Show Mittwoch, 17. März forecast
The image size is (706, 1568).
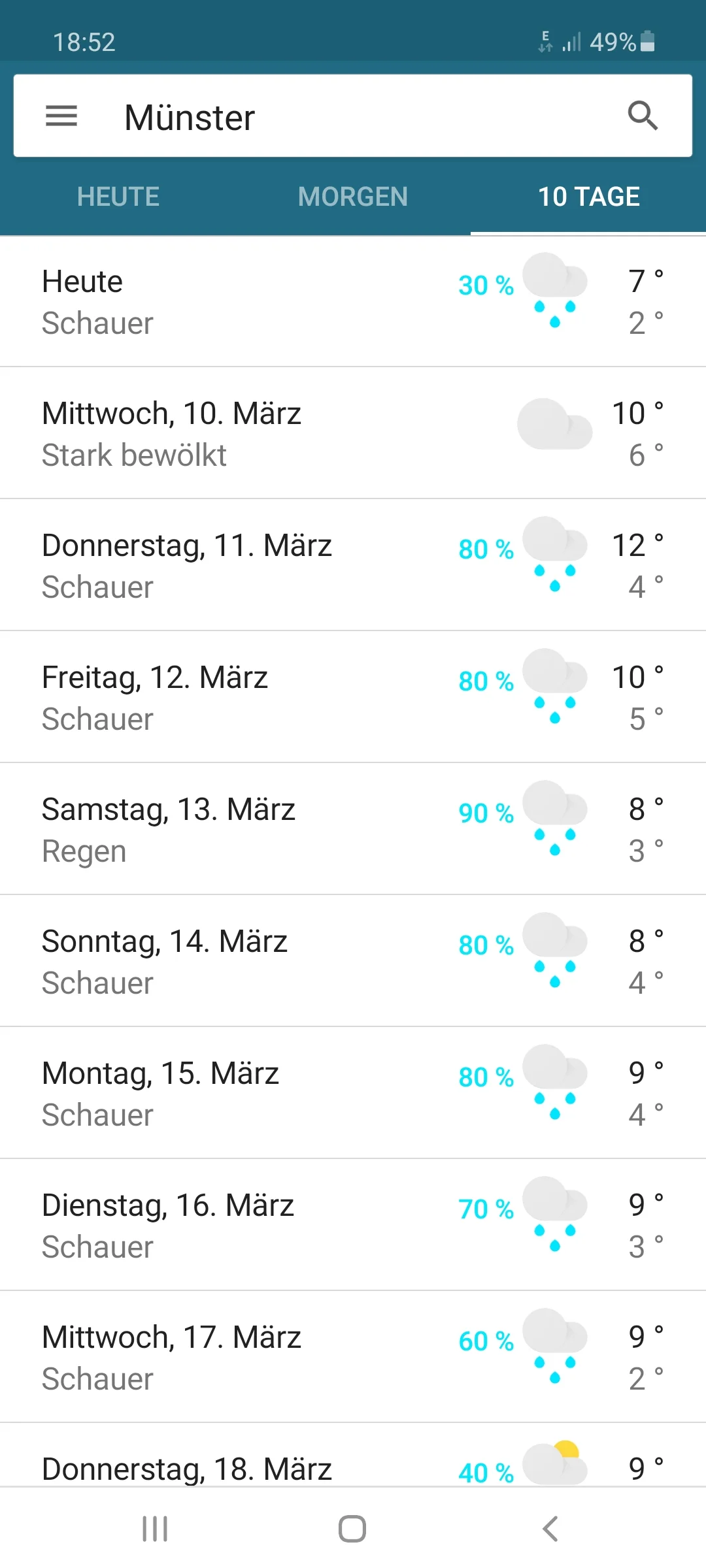click(x=353, y=1358)
